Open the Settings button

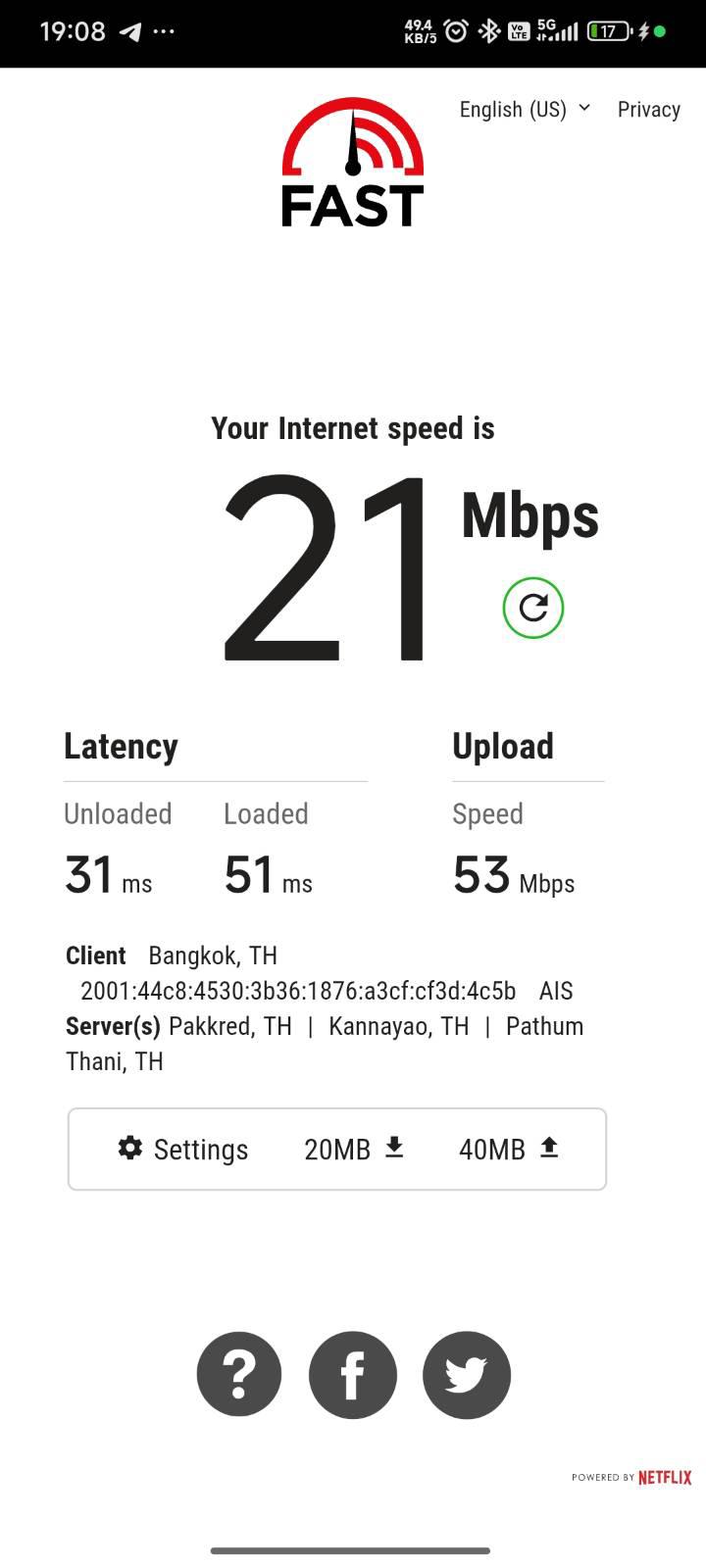pyautogui.click(x=182, y=1149)
